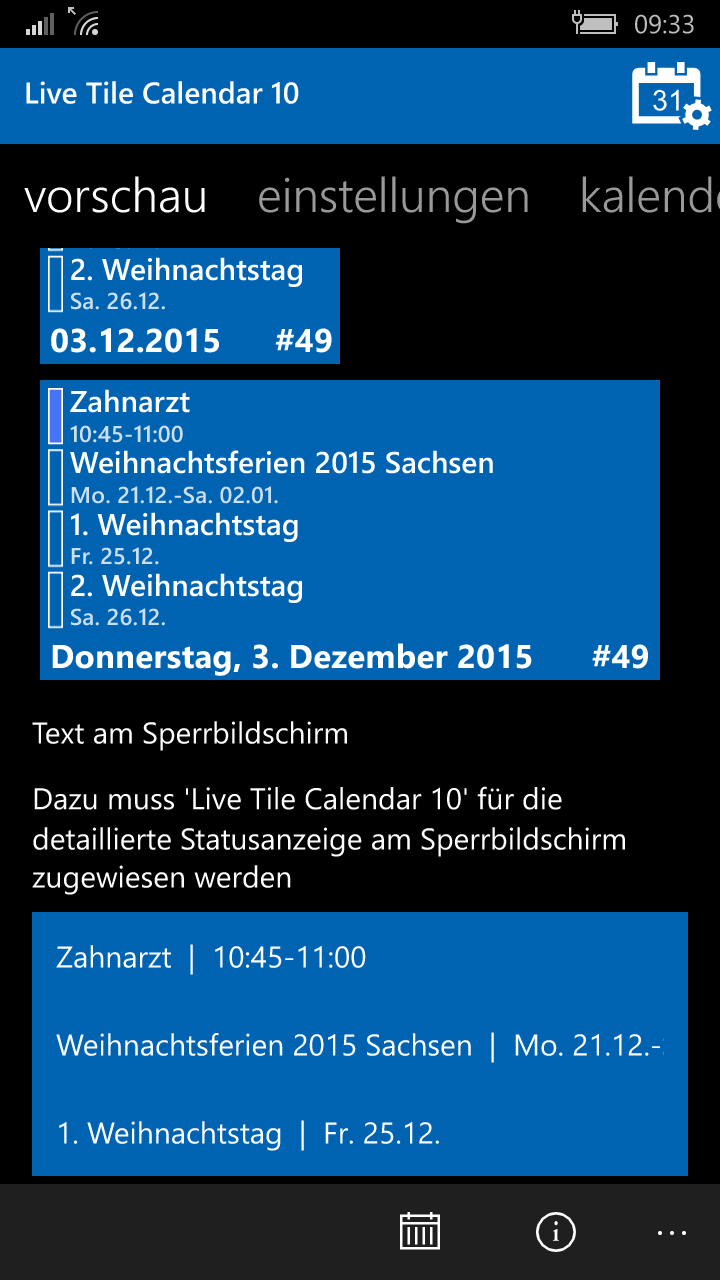
Task: Expand the three-dot more menu
Action: pyautogui.click(x=672, y=1233)
